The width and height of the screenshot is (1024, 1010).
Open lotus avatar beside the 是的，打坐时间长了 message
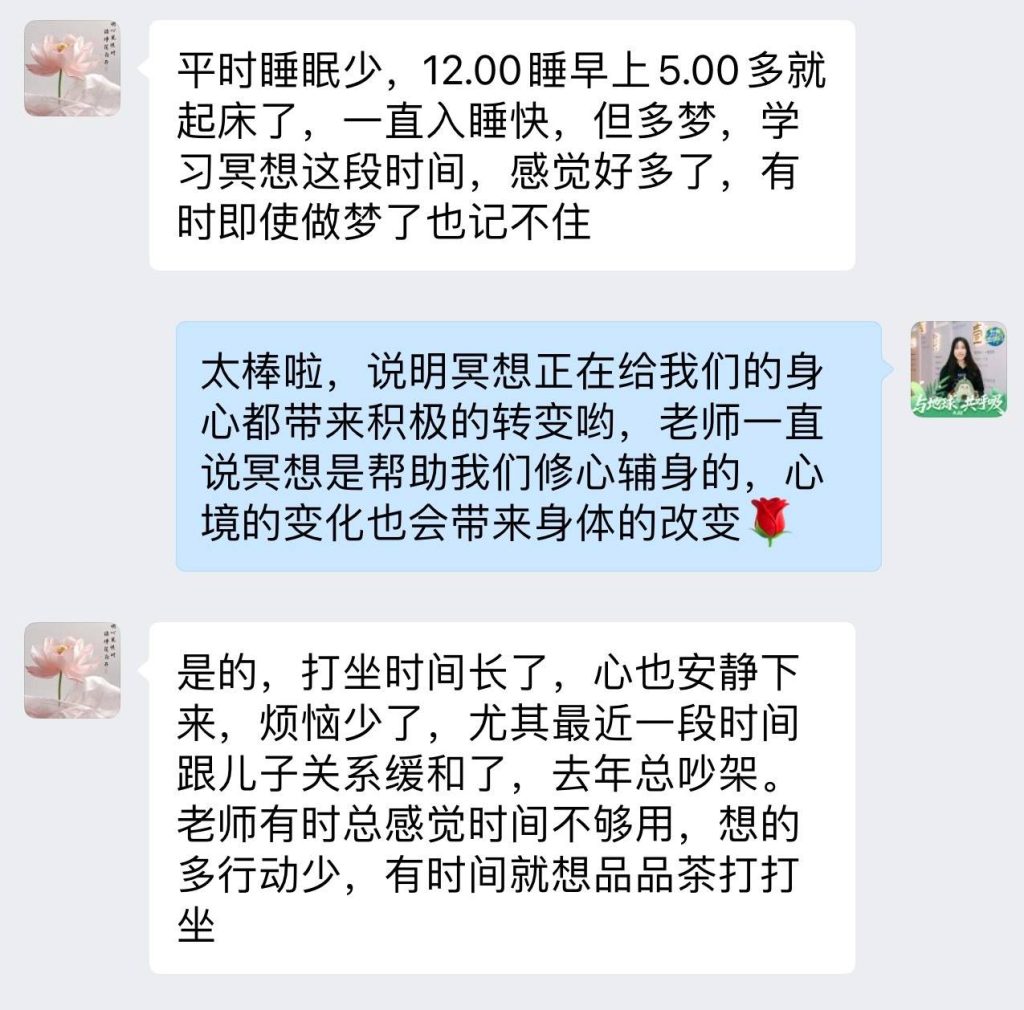[72, 670]
